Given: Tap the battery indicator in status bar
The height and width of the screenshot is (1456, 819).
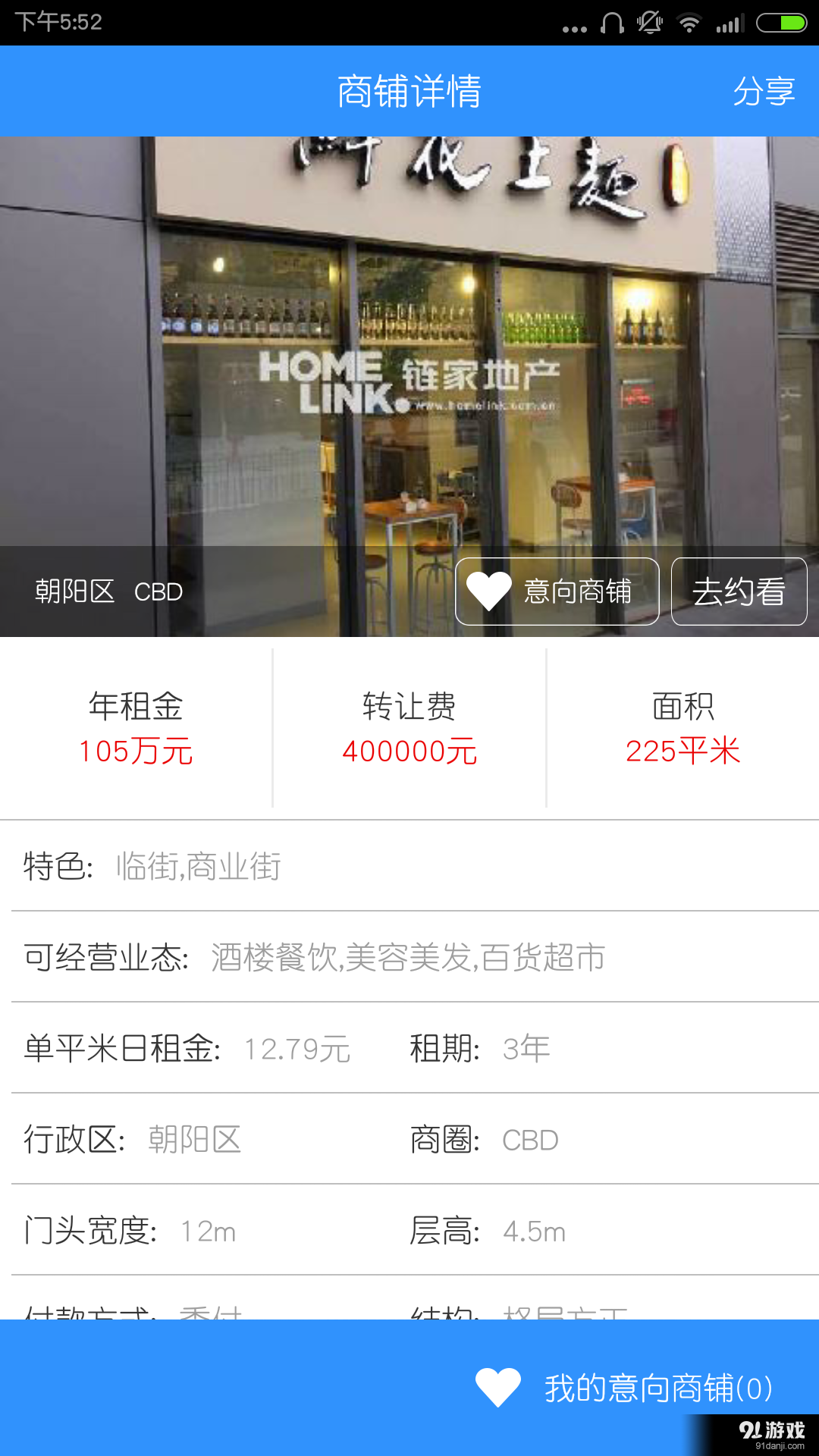Looking at the screenshot, I should (781, 21).
